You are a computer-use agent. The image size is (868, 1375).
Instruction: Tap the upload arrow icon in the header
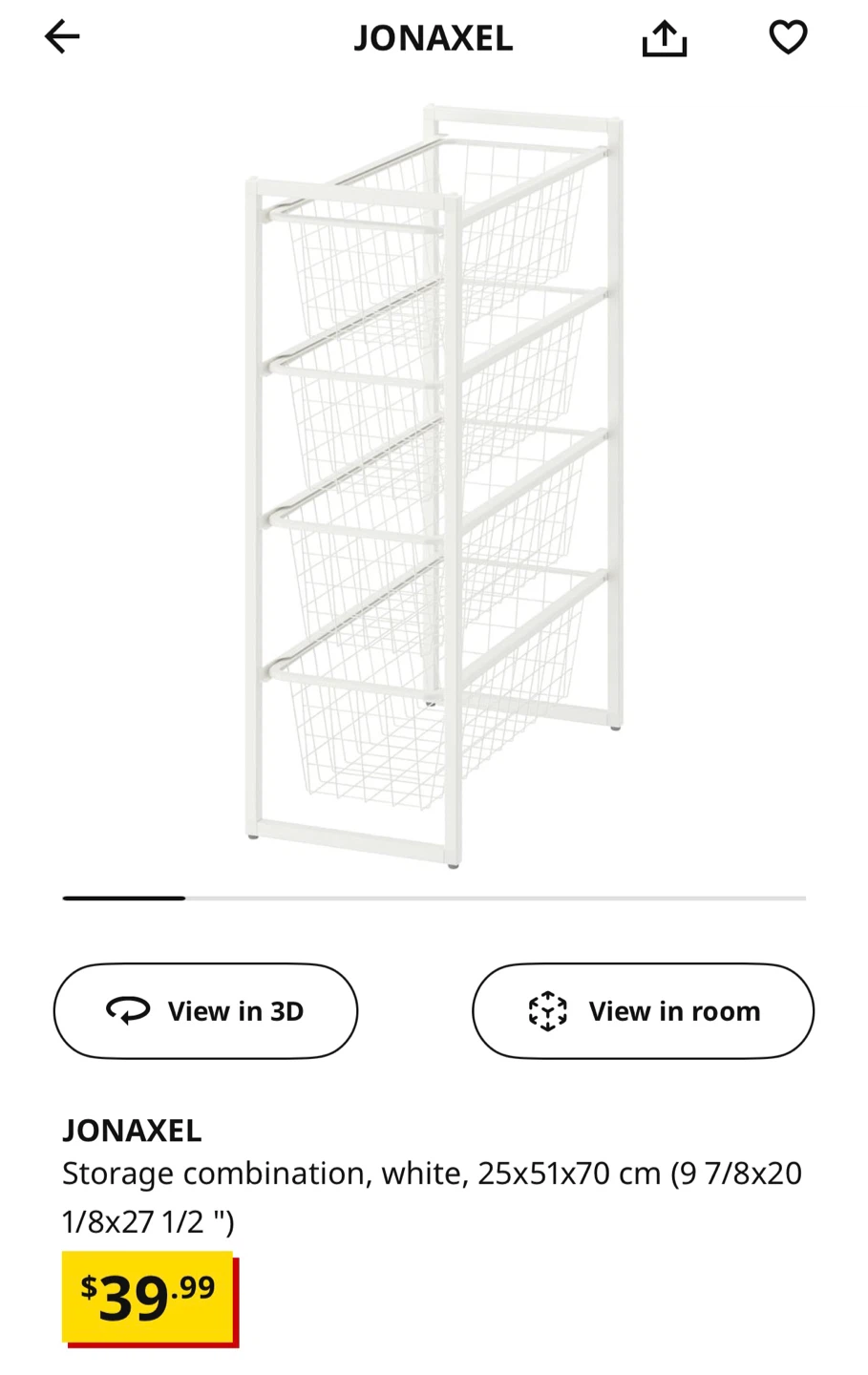coord(664,36)
